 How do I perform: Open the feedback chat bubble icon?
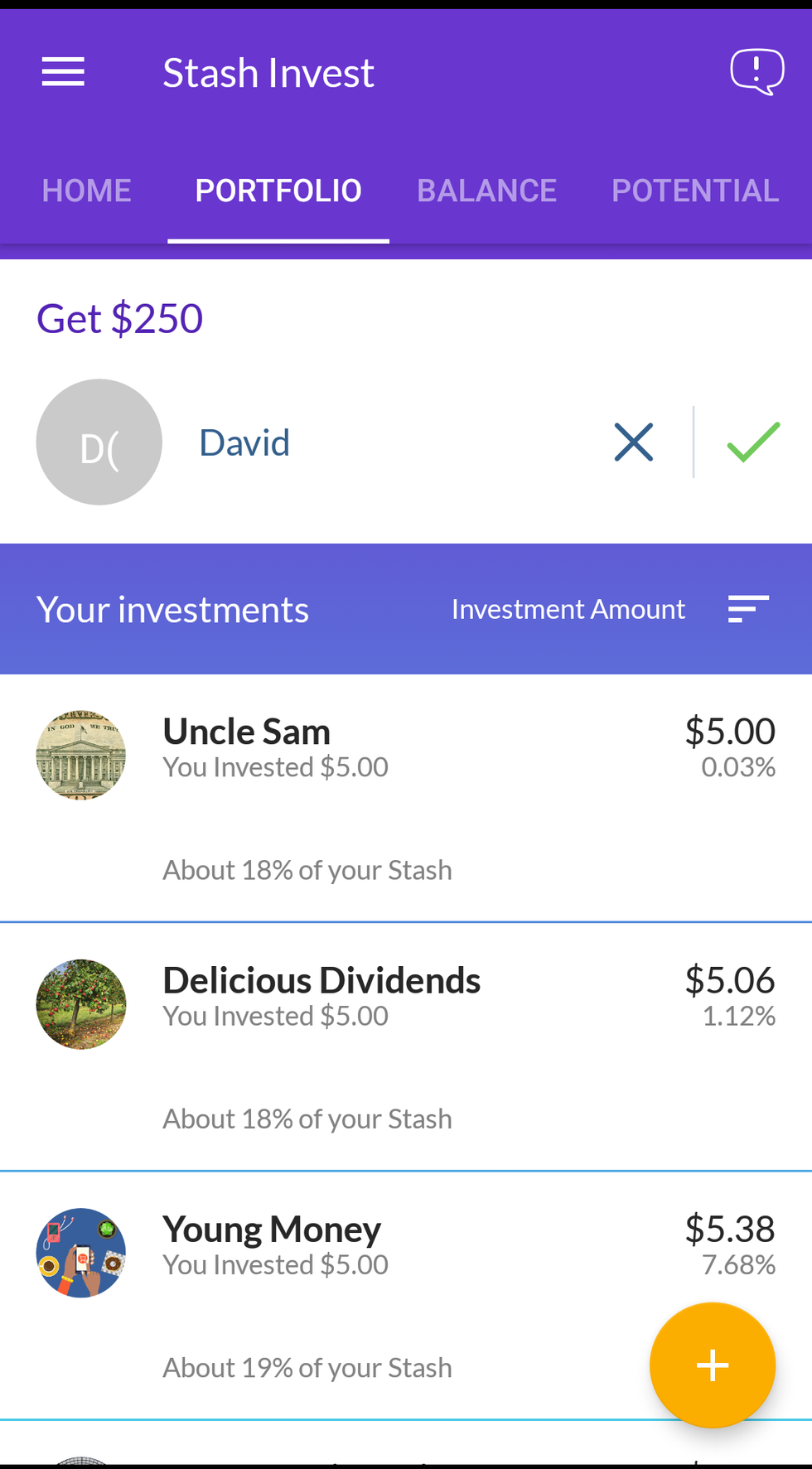click(756, 72)
